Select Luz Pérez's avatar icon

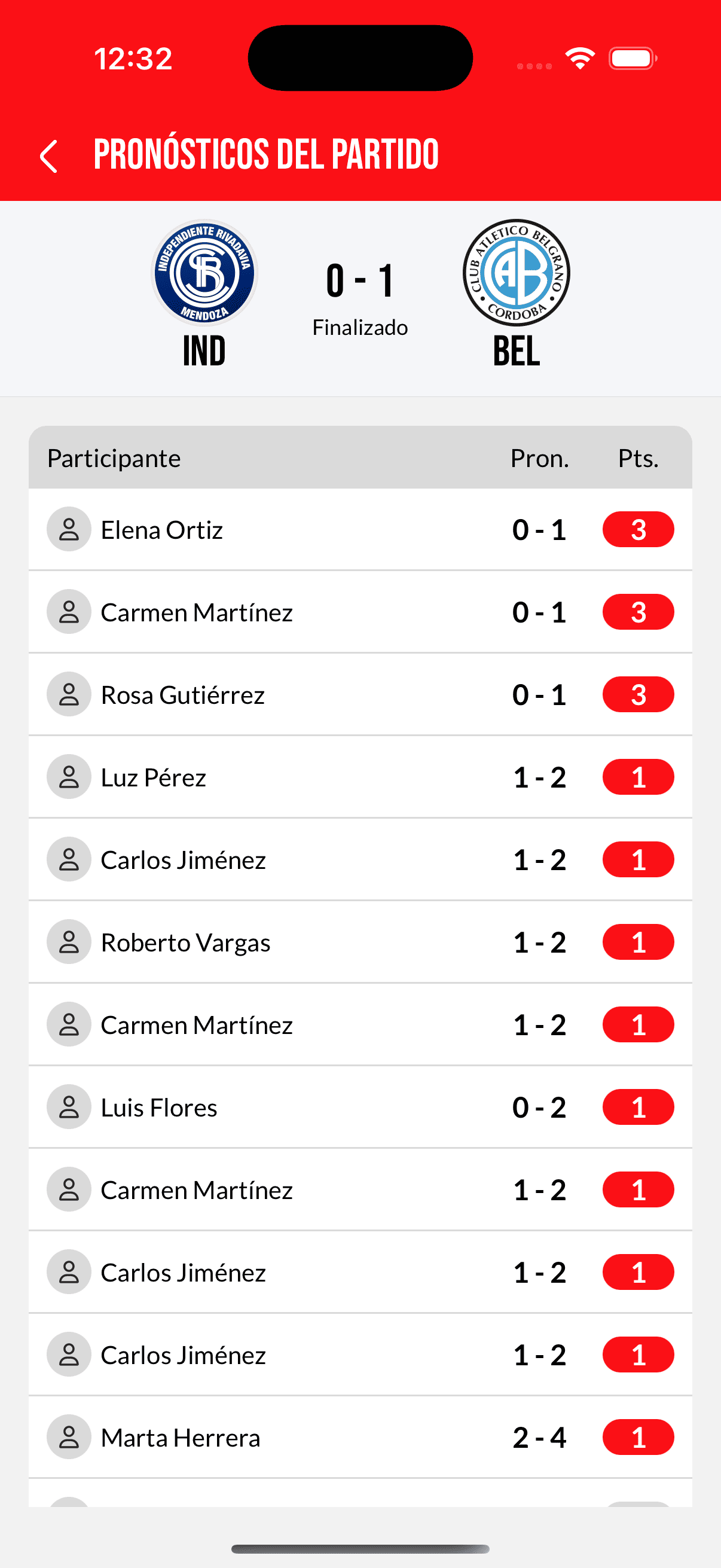[x=69, y=776]
